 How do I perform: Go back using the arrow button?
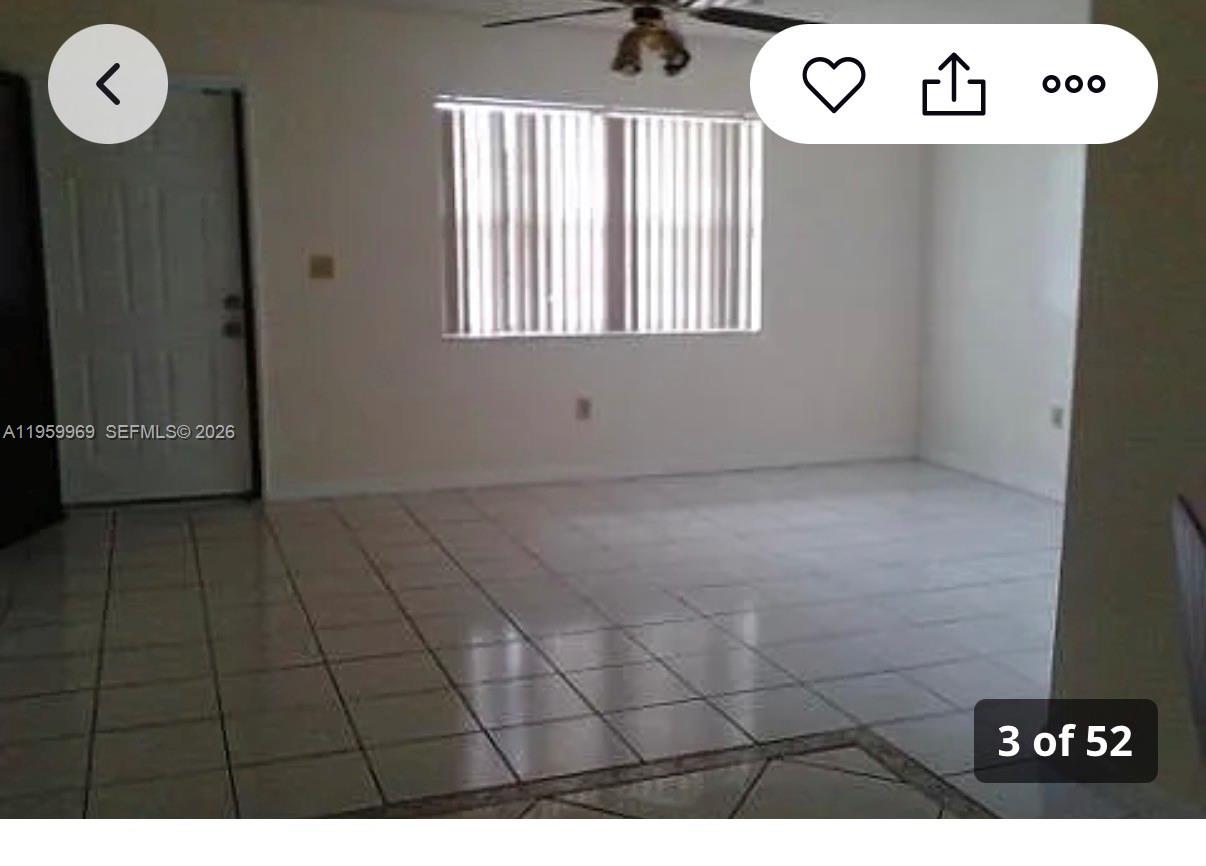[x=108, y=84]
